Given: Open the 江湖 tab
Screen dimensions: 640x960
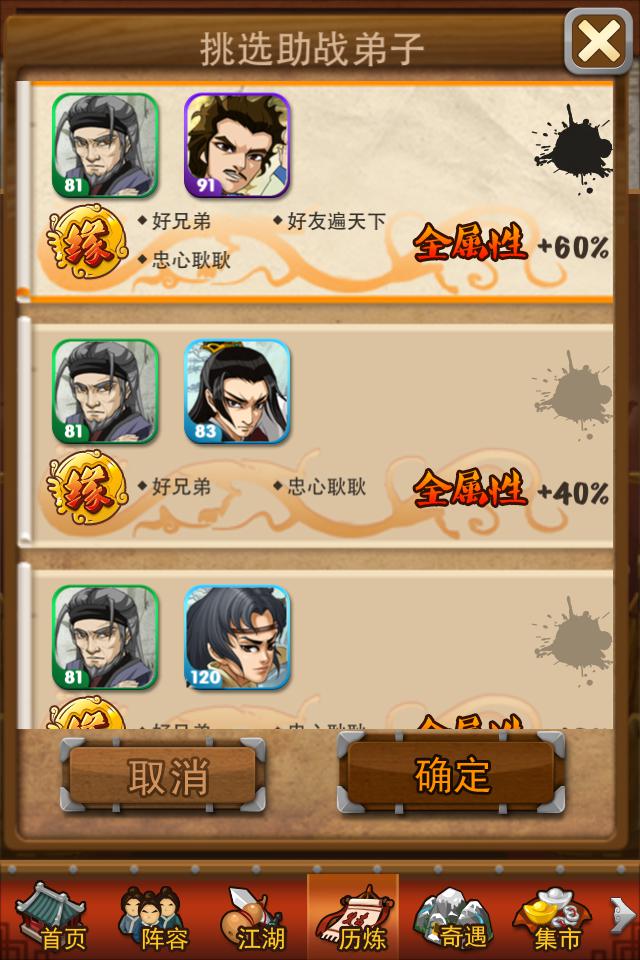Looking at the screenshot, I should coord(255,915).
